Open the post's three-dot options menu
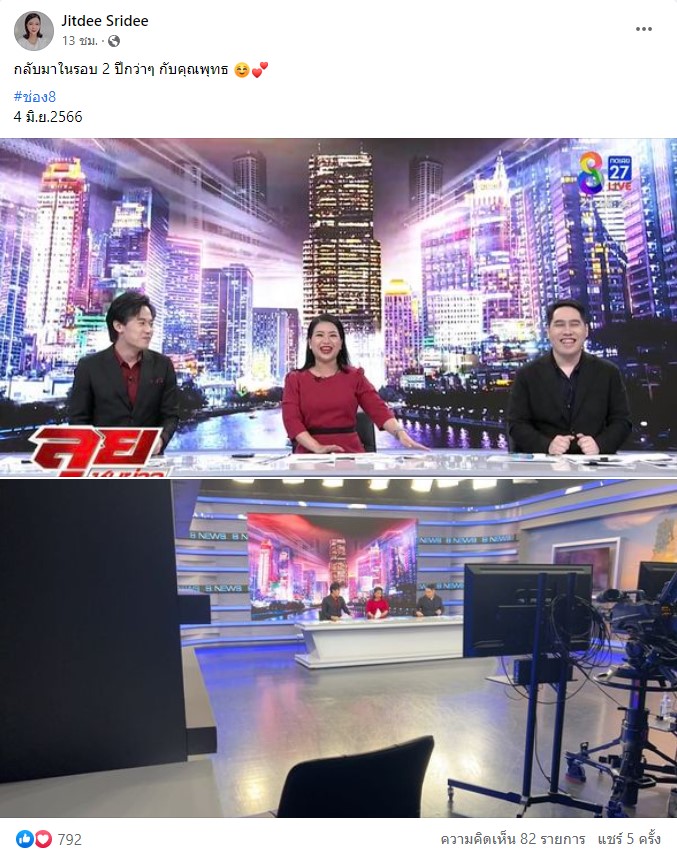 click(x=643, y=29)
